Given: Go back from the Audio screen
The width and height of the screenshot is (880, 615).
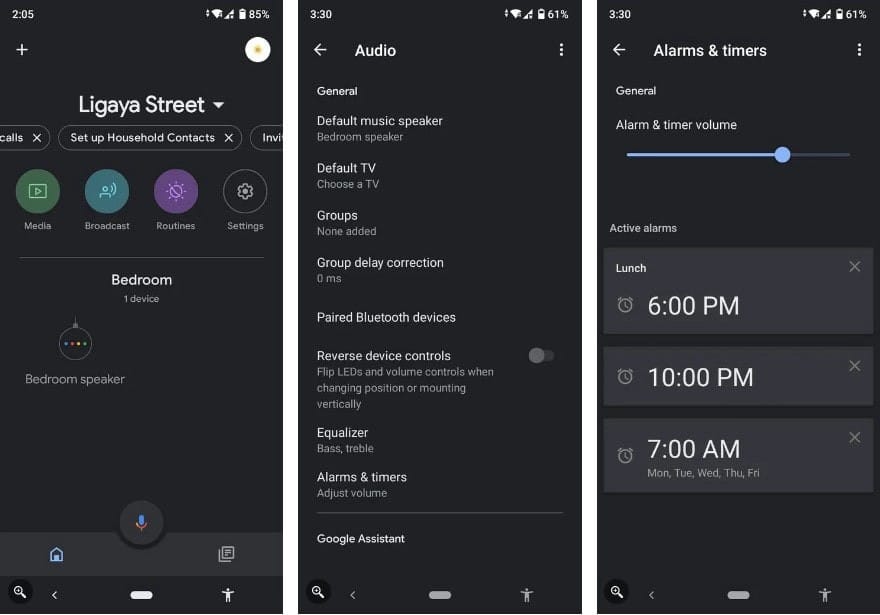Looking at the screenshot, I should tap(320, 50).
